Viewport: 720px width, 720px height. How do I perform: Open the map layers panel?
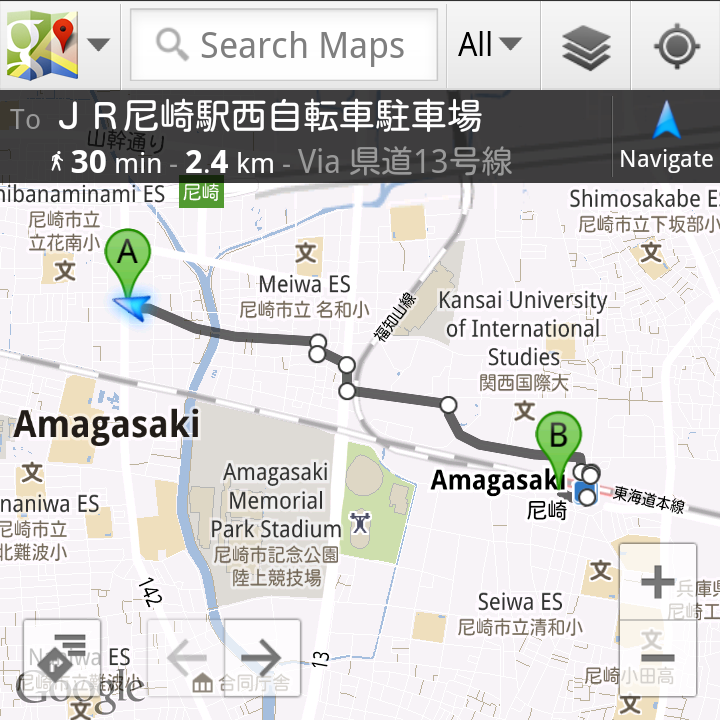point(586,45)
